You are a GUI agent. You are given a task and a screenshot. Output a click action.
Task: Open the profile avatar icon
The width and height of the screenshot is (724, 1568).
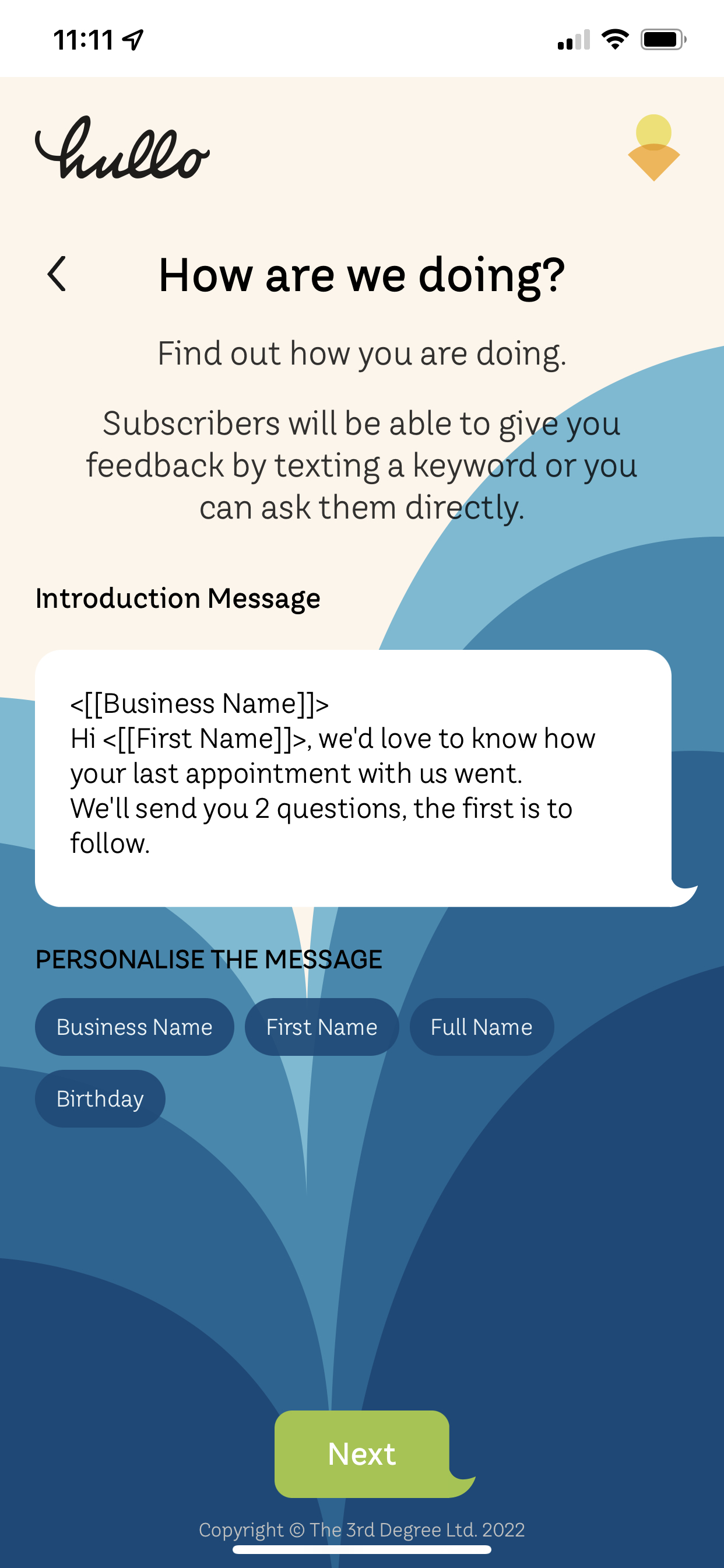[653, 148]
